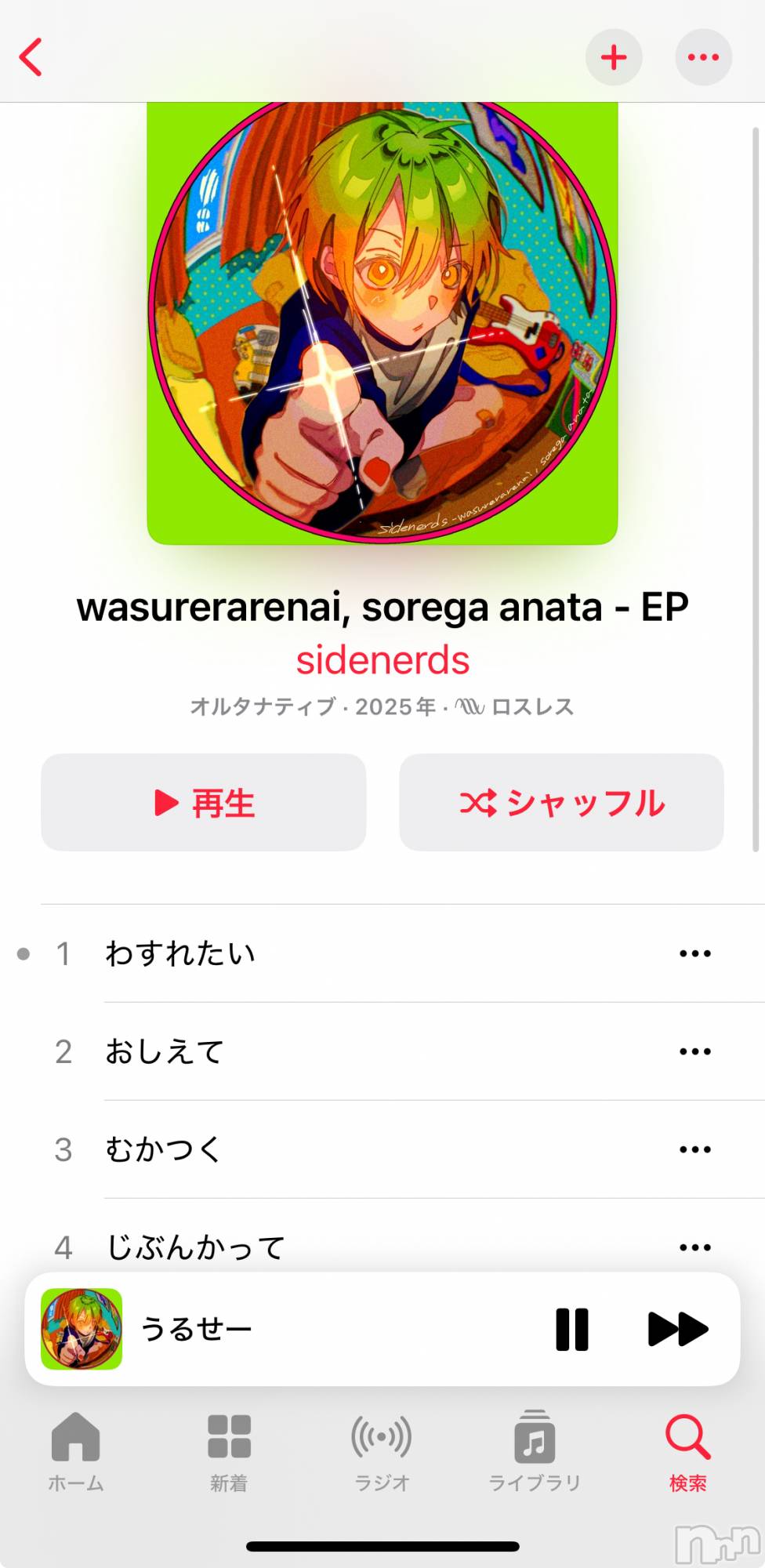Switch to the ホーム tab
765x1568 pixels.
[x=76, y=1450]
